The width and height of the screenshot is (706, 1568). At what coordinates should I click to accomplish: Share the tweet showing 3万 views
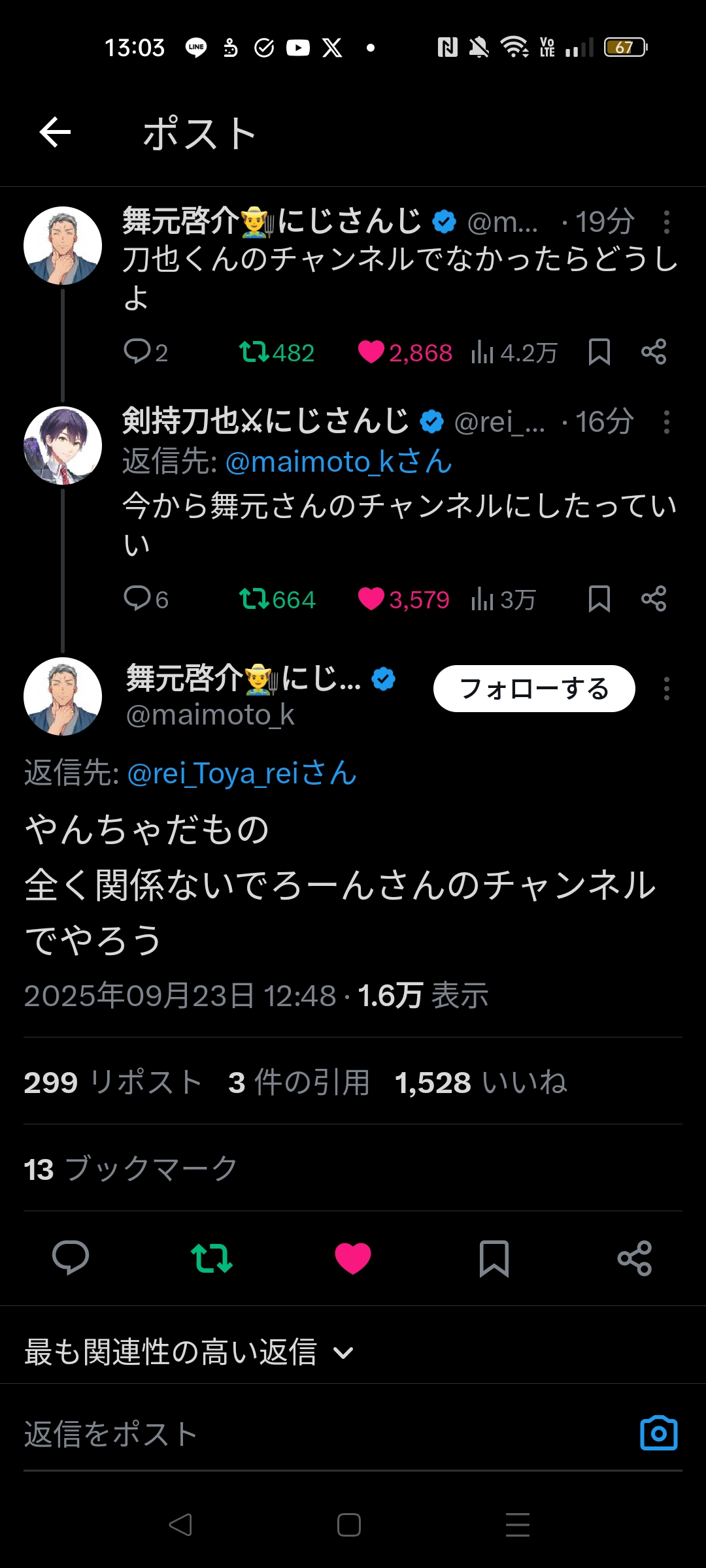(653, 598)
